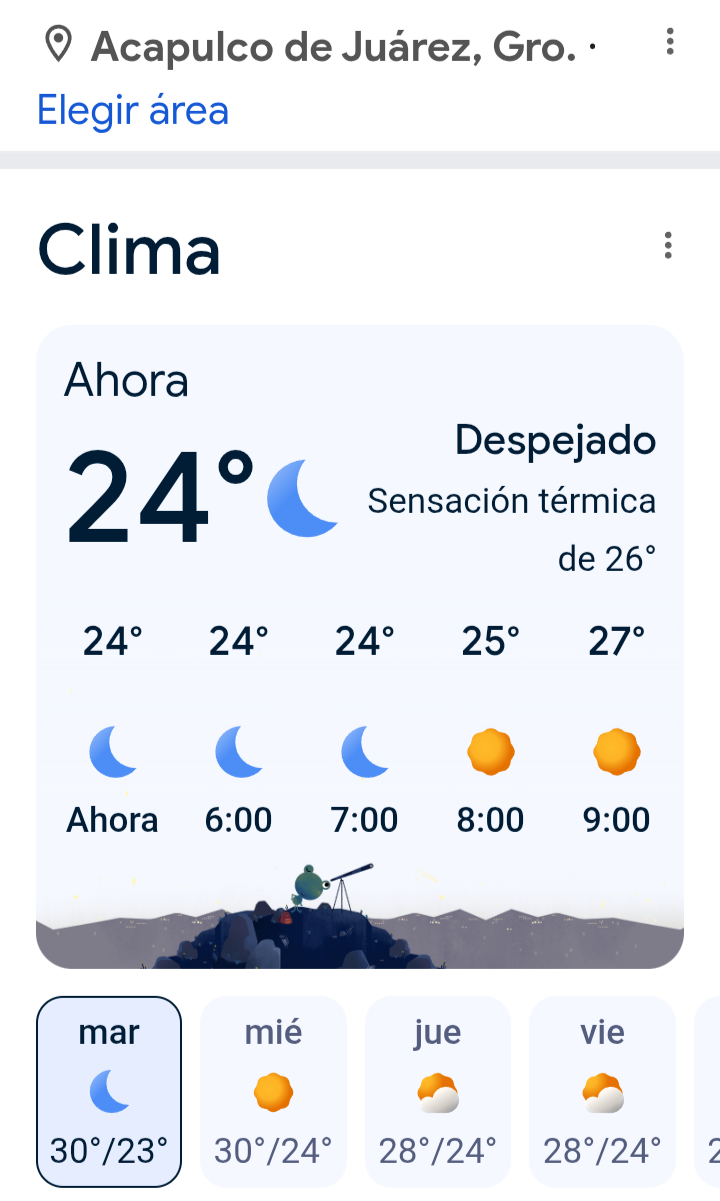720x1201 pixels.
Task: Tap the Elegir área link
Action: pyautogui.click(x=133, y=110)
